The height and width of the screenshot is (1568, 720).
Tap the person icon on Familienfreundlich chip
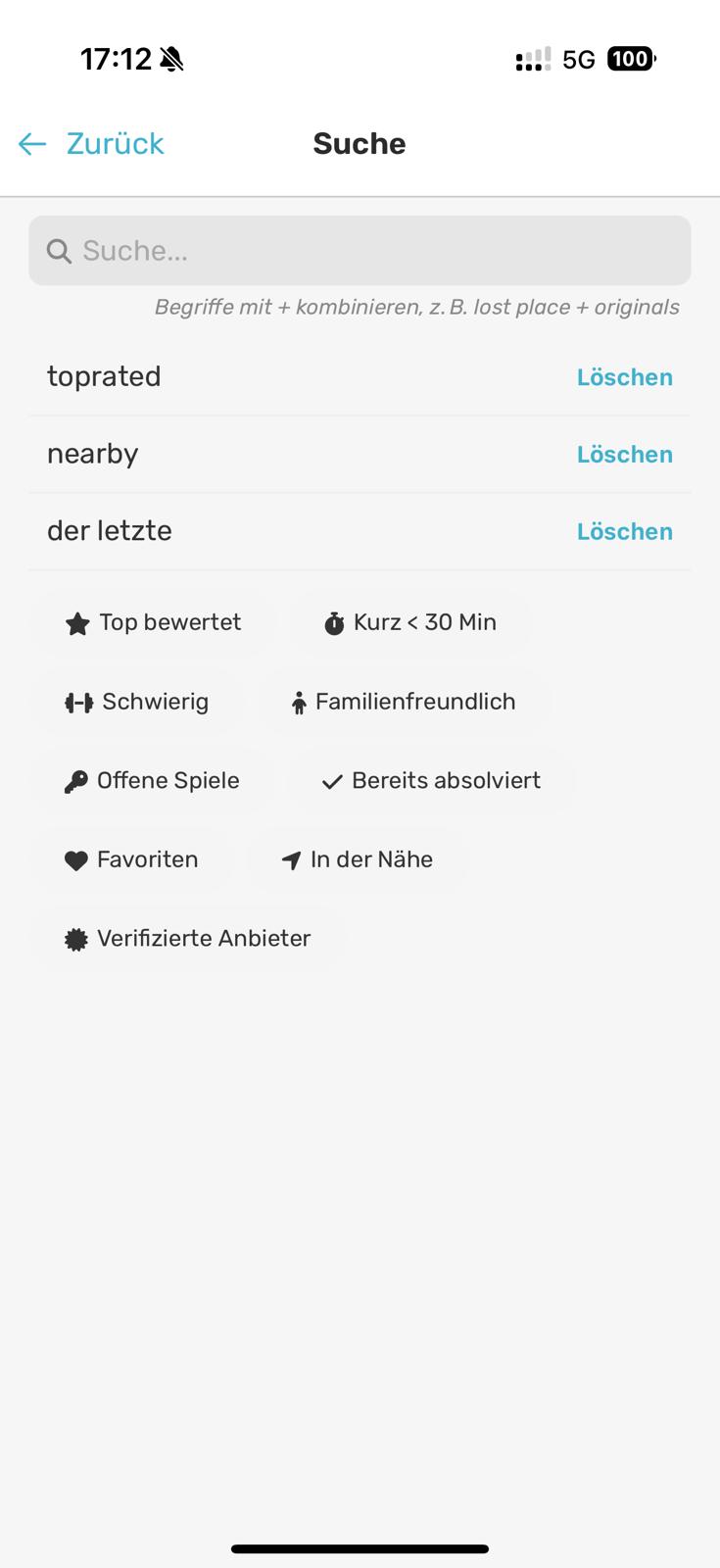pyautogui.click(x=298, y=702)
